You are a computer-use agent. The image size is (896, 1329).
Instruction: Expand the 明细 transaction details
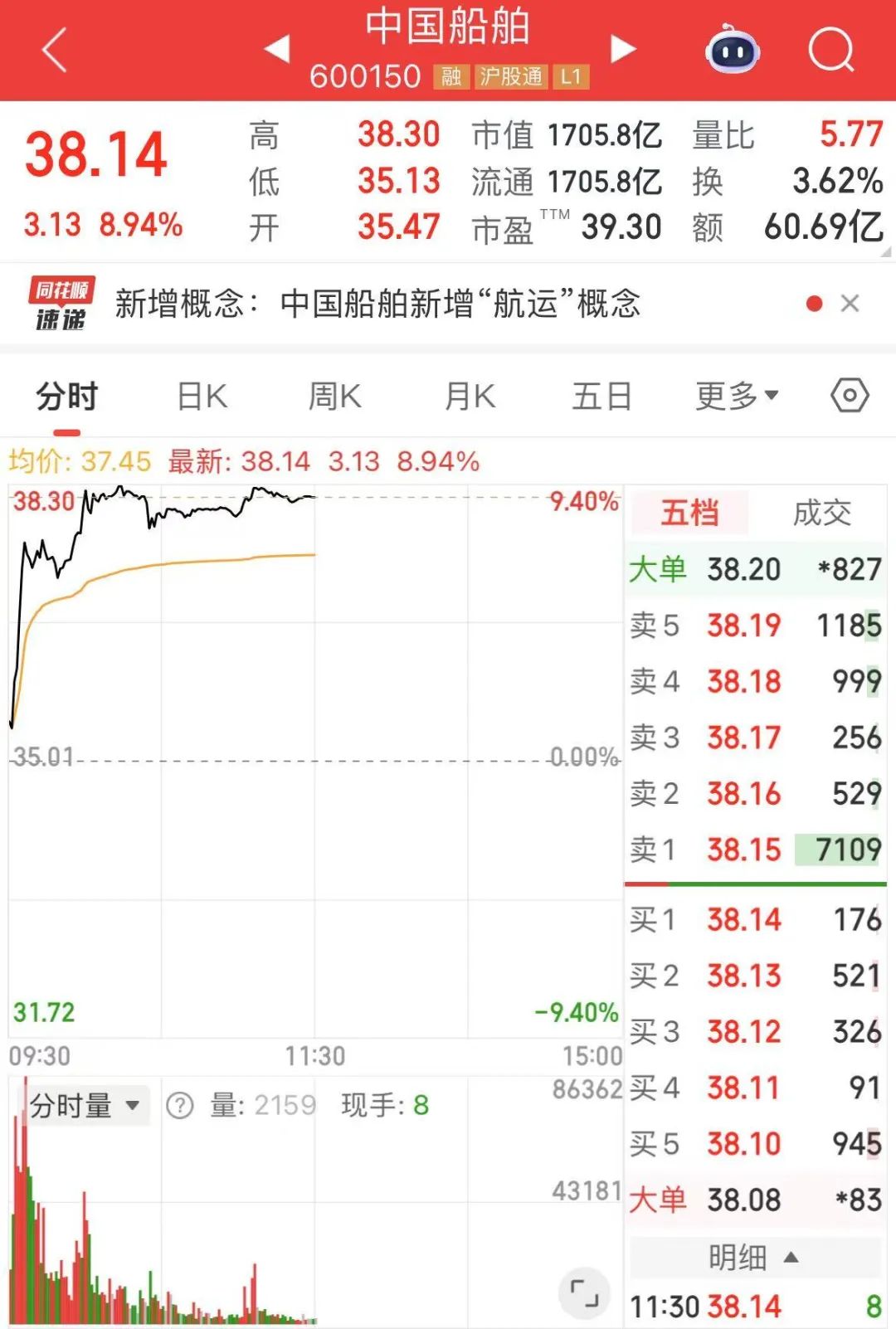point(753,1258)
